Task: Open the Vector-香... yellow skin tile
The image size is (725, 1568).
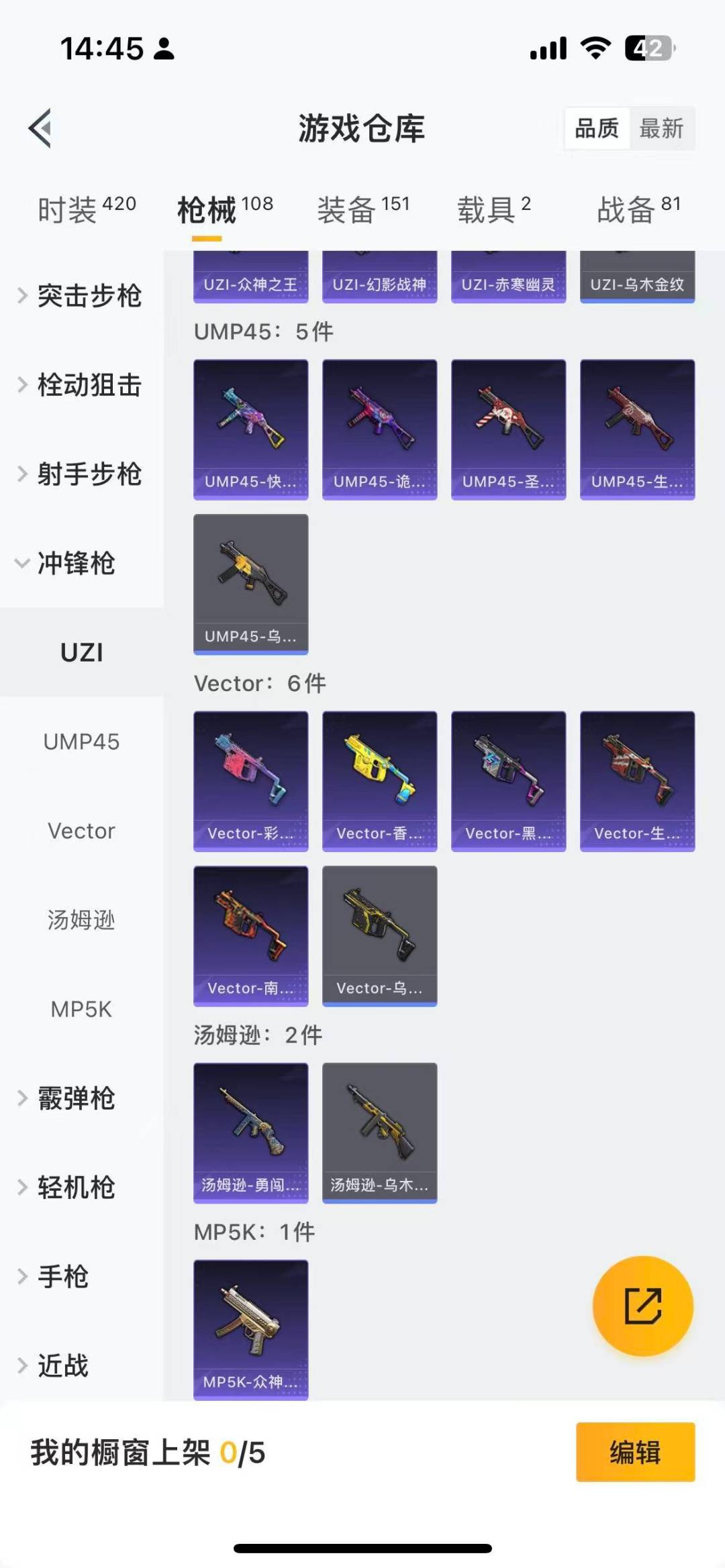Action: (x=379, y=781)
